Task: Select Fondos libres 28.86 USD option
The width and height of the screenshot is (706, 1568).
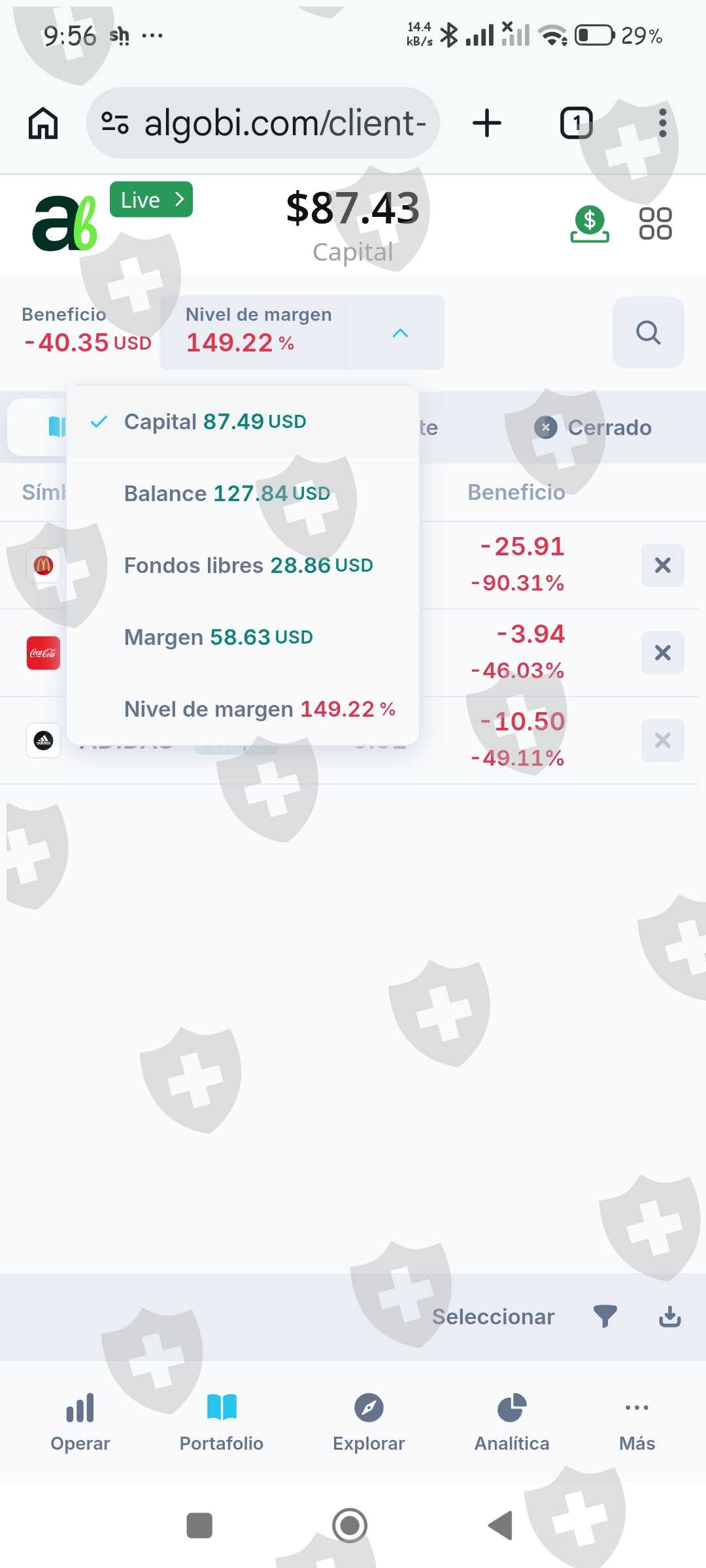Action: click(243, 565)
